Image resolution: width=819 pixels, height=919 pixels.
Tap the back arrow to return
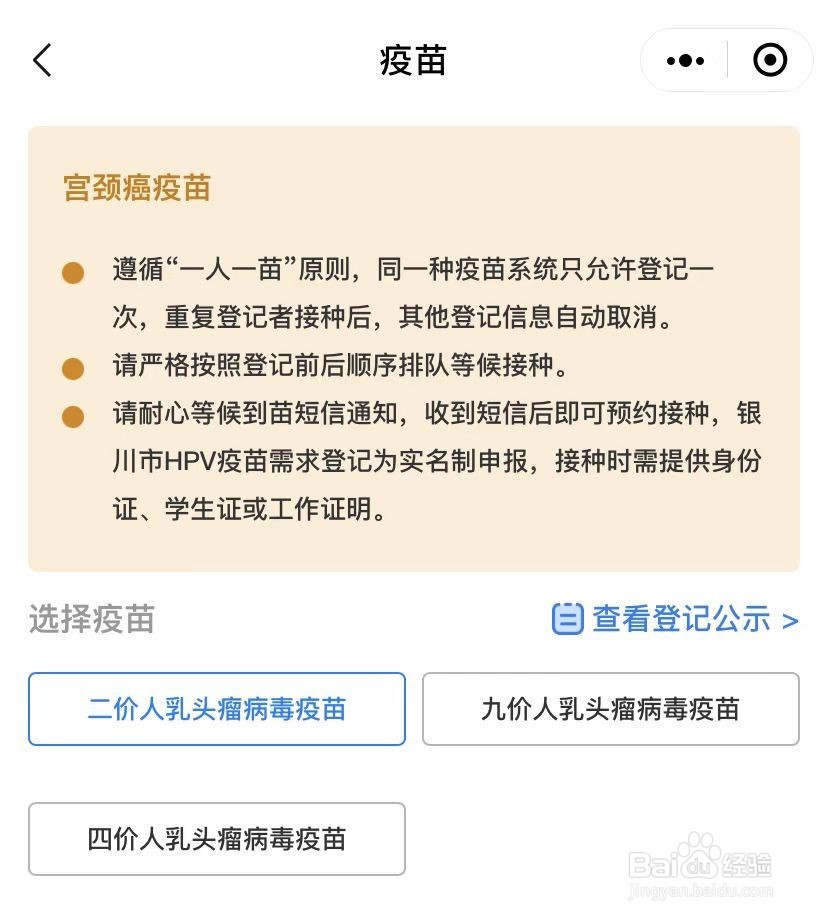click(x=41, y=60)
